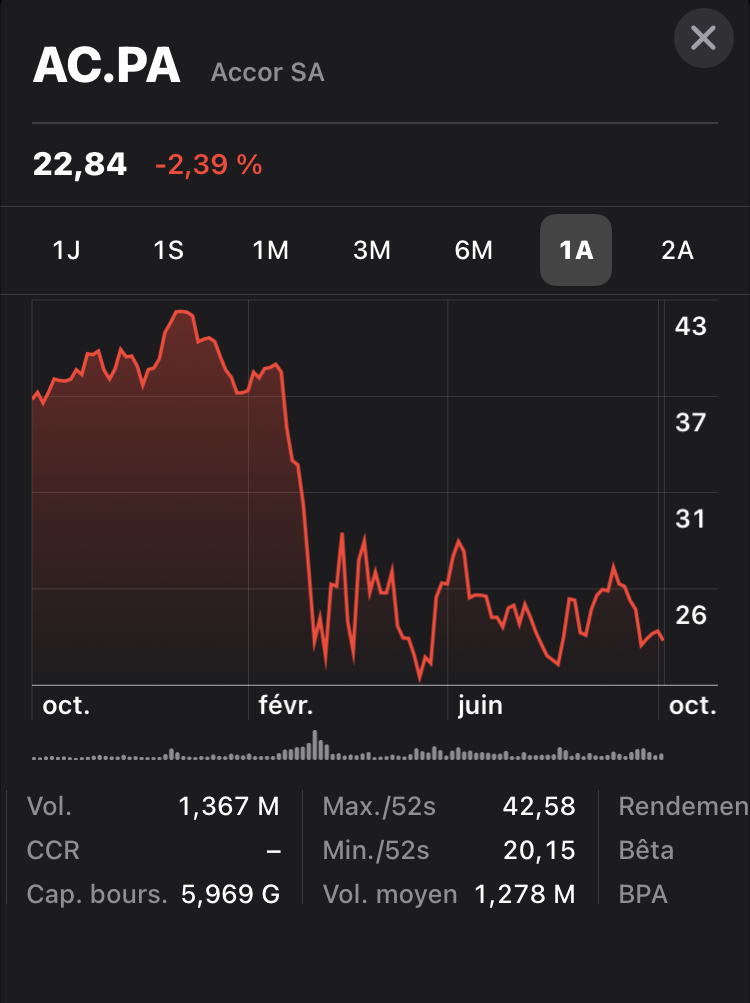The image size is (750, 1003).
Task: Close the AC.PA stock detail view
Action: 703,38
